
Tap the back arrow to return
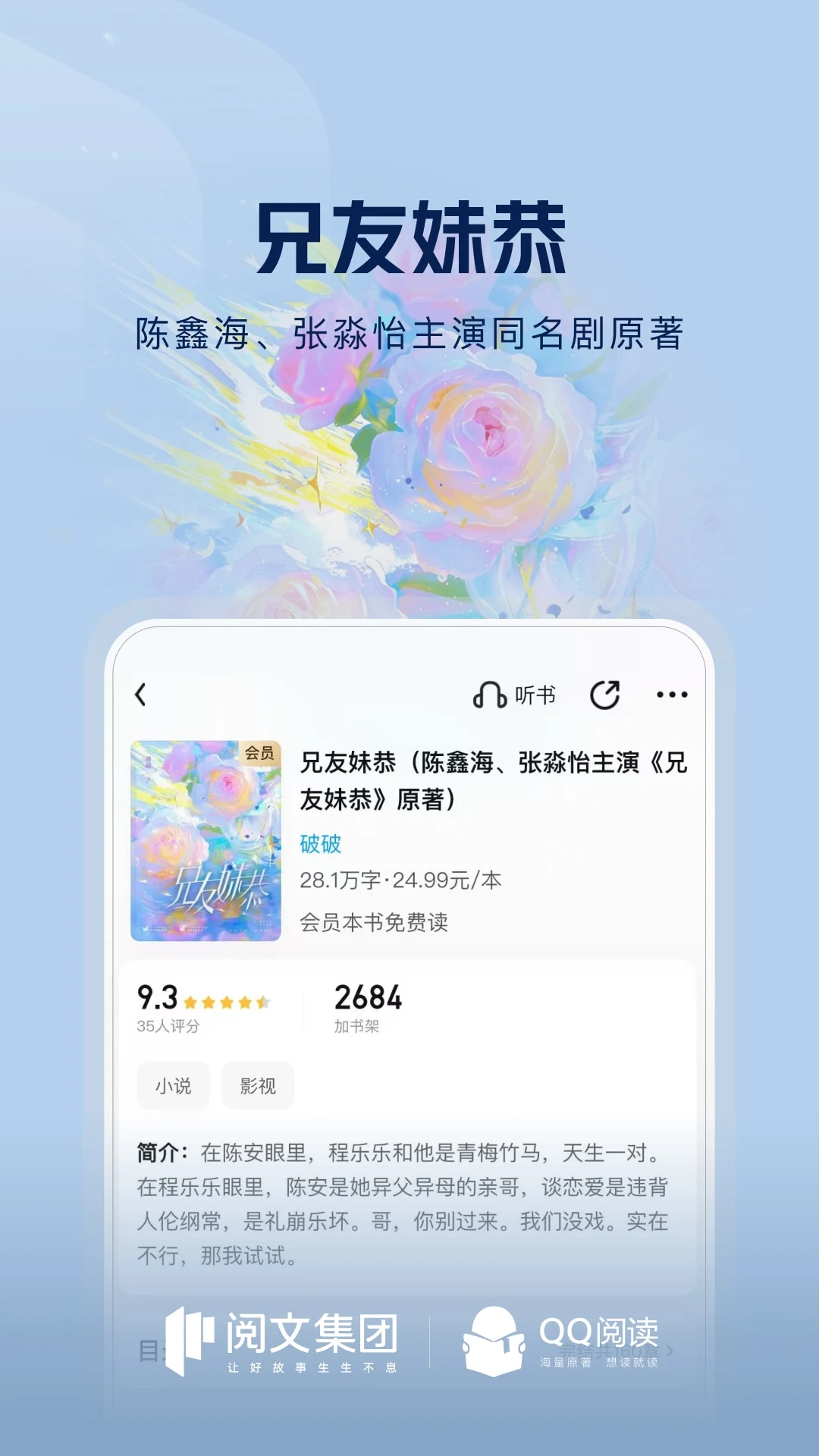click(139, 695)
